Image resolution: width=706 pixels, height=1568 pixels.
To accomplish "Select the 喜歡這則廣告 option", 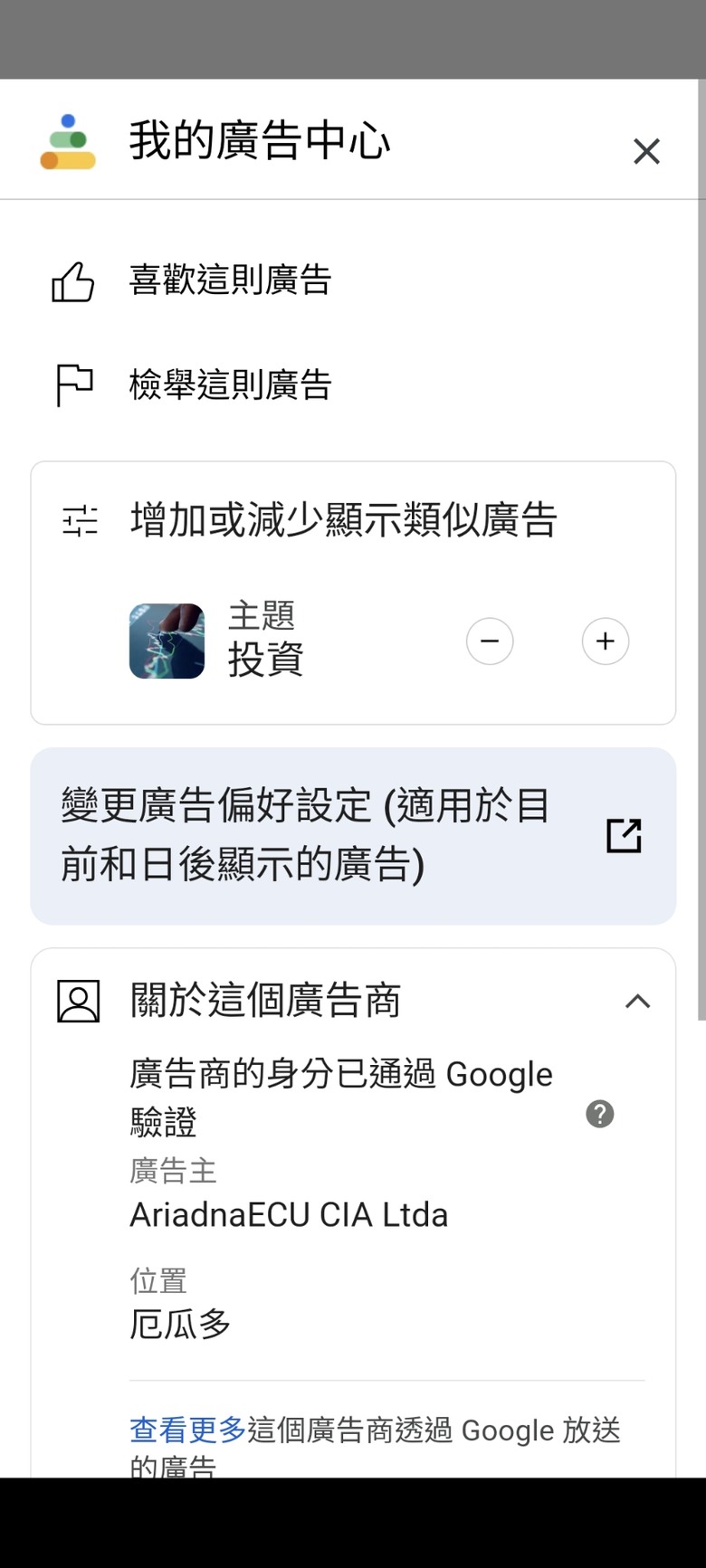I will [x=230, y=281].
